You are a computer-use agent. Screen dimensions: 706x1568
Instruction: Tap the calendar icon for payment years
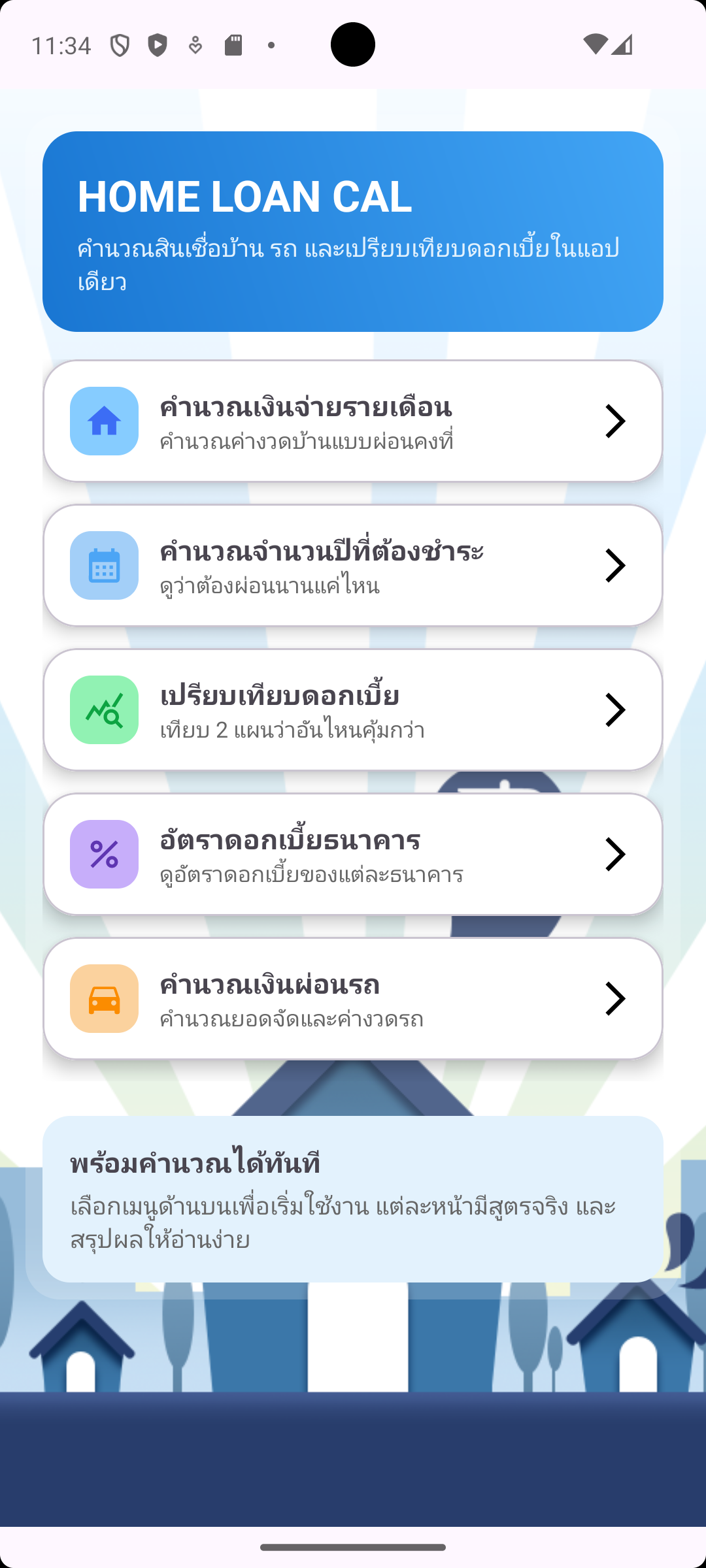[x=104, y=566]
